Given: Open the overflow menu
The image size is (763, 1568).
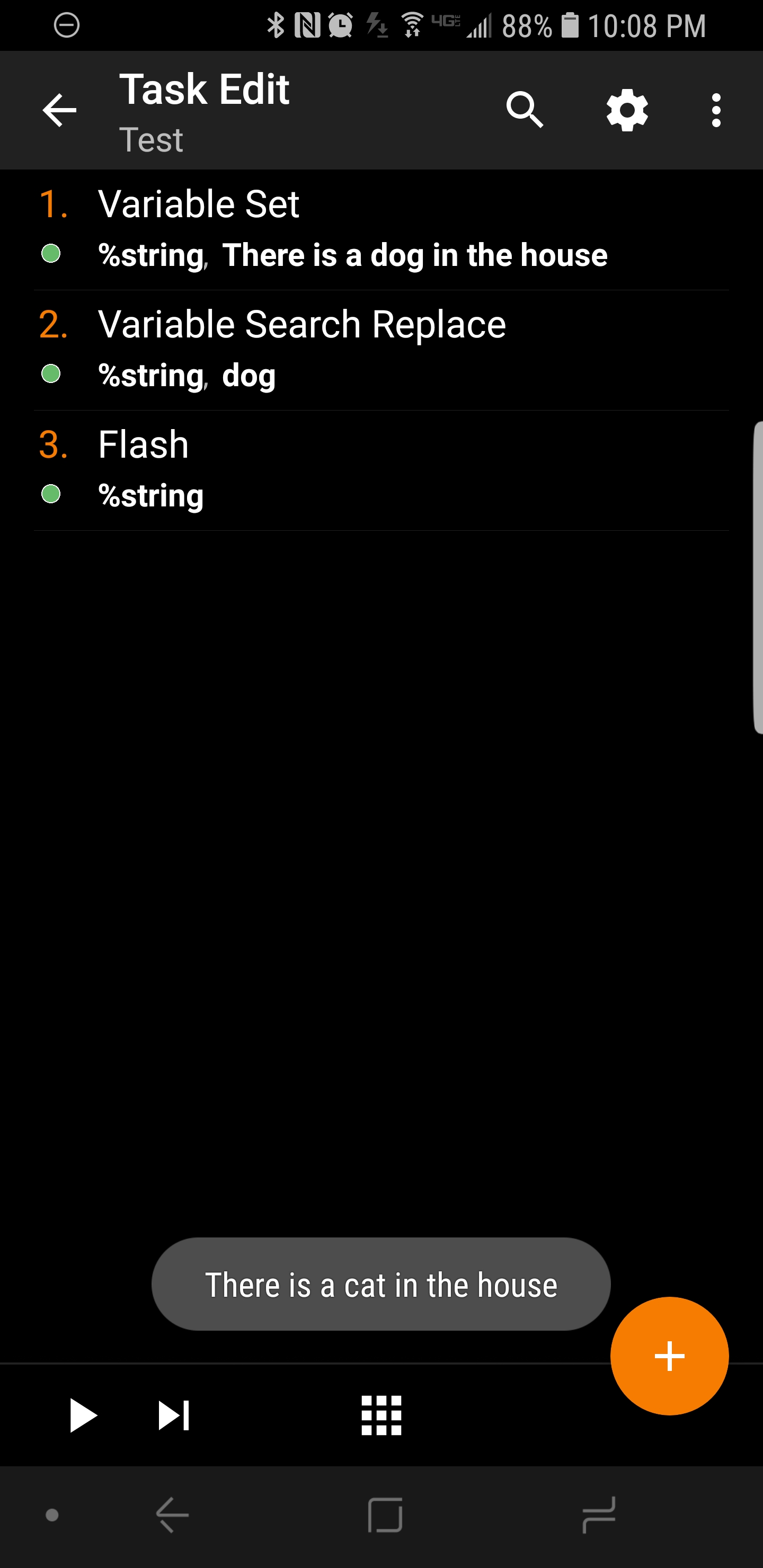Looking at the screenshot, I should [715, 110].
